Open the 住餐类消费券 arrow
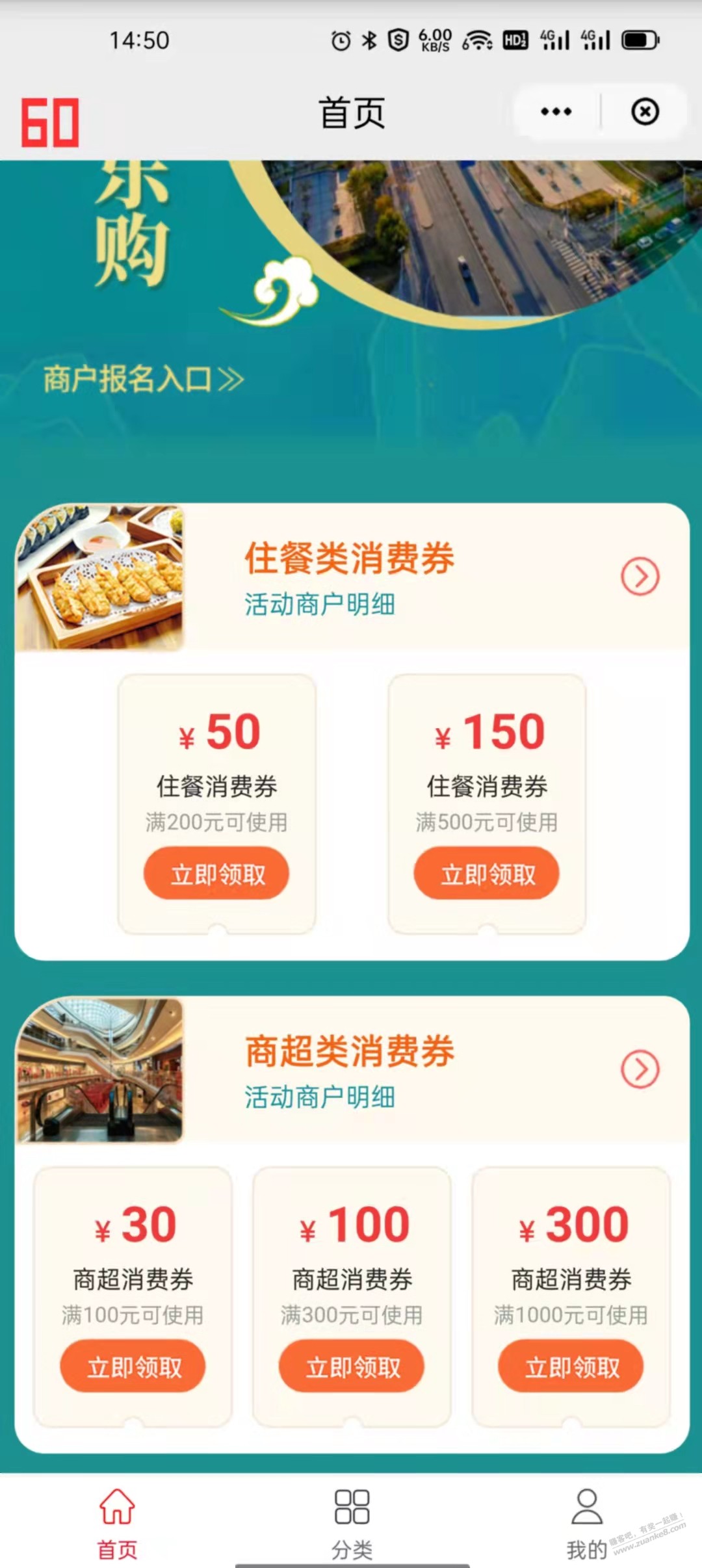Screen dimensions: 702x1568 (x=640, y=576)
